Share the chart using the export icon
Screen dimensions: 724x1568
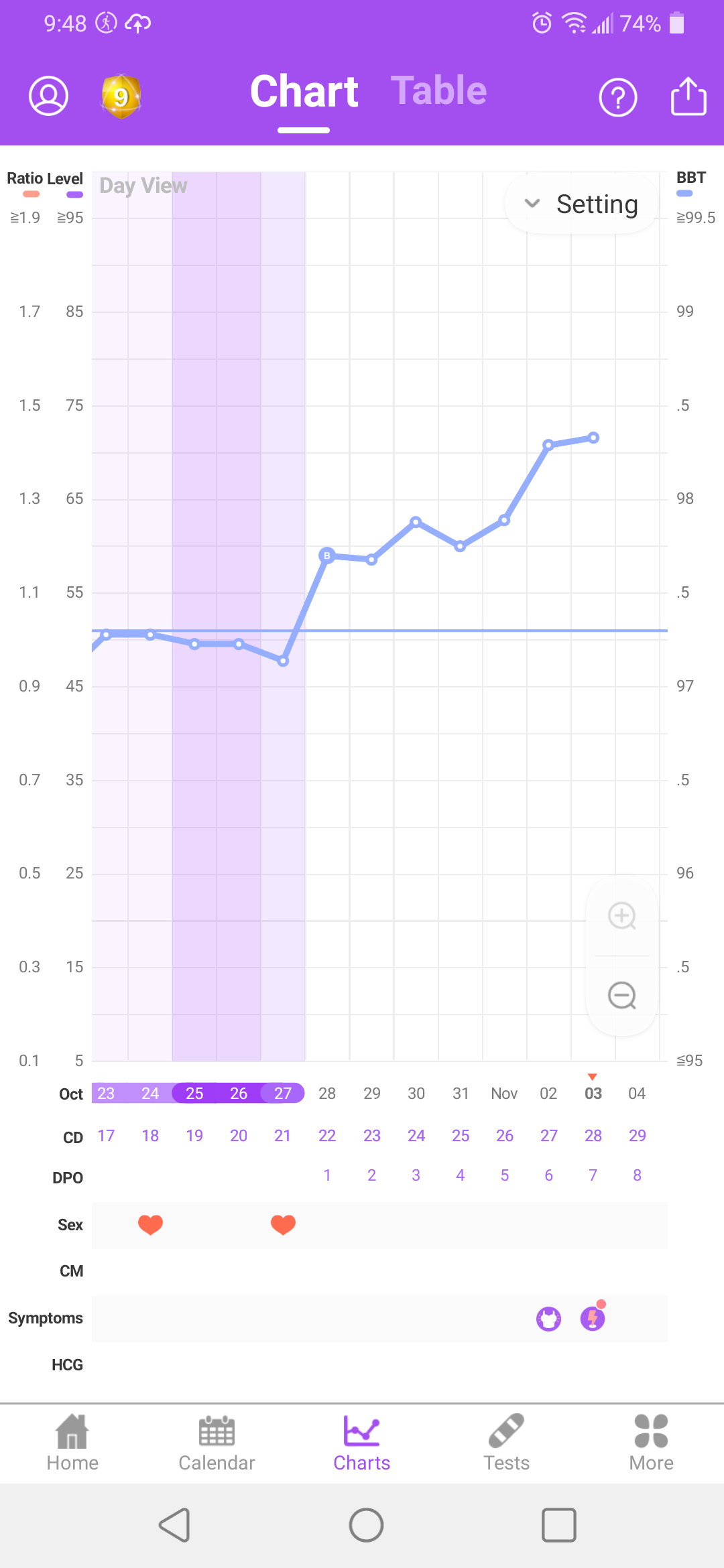click(x=688, y=96)
